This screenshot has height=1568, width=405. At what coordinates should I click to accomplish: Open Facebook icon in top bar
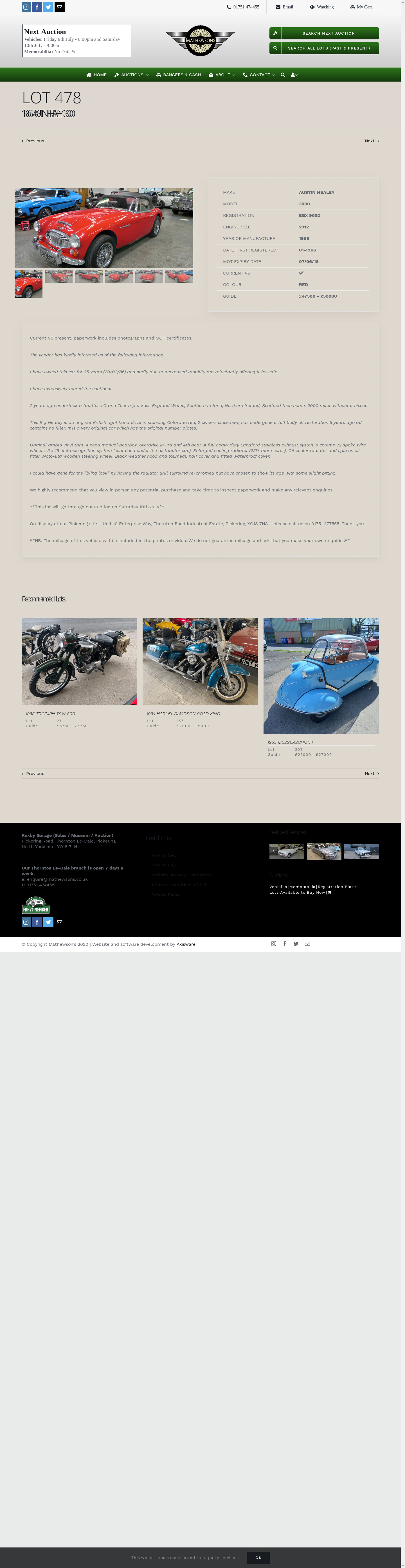(37, 7)
